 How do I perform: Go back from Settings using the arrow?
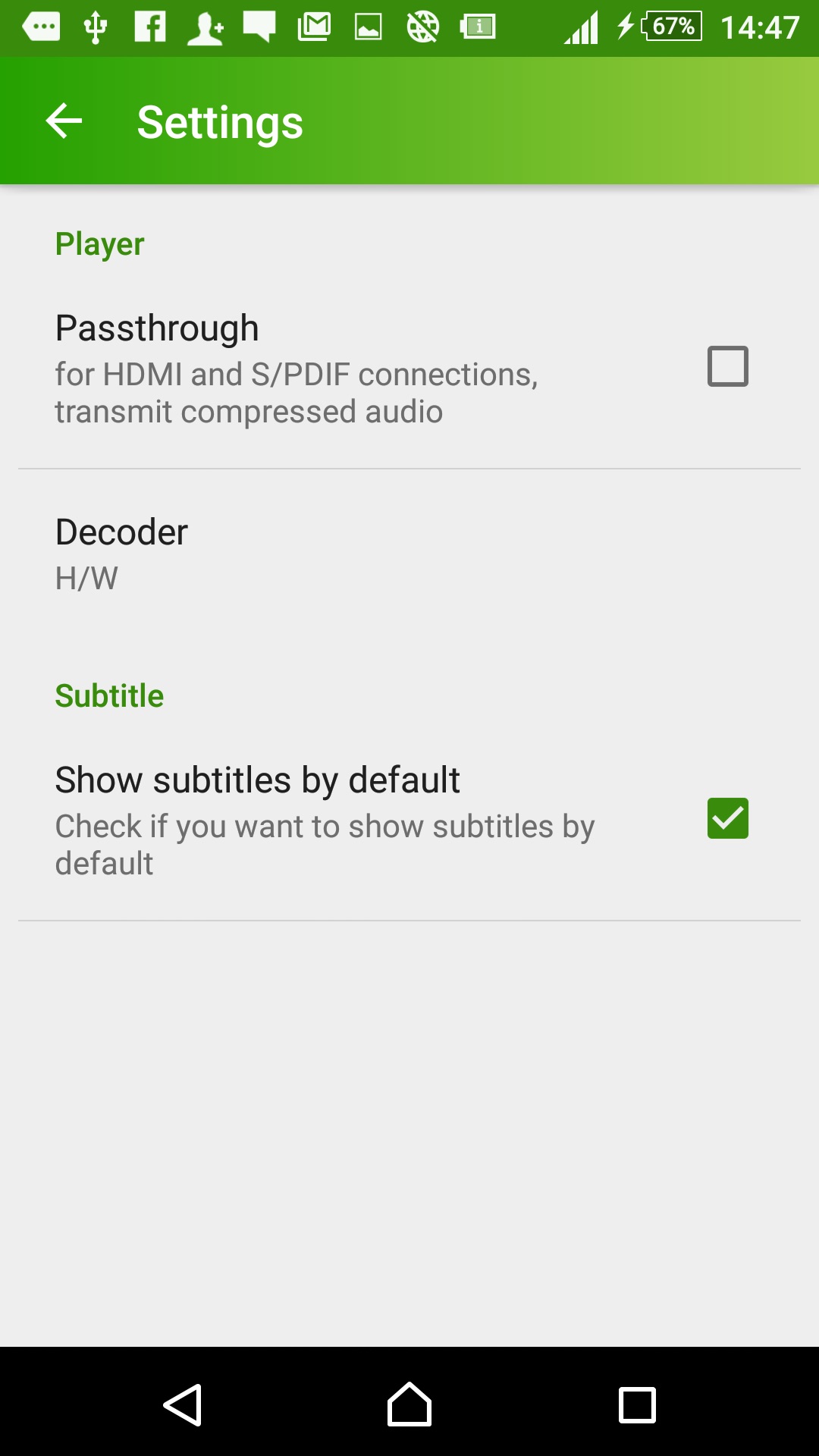pyautogui.click(x=64, y=121)
